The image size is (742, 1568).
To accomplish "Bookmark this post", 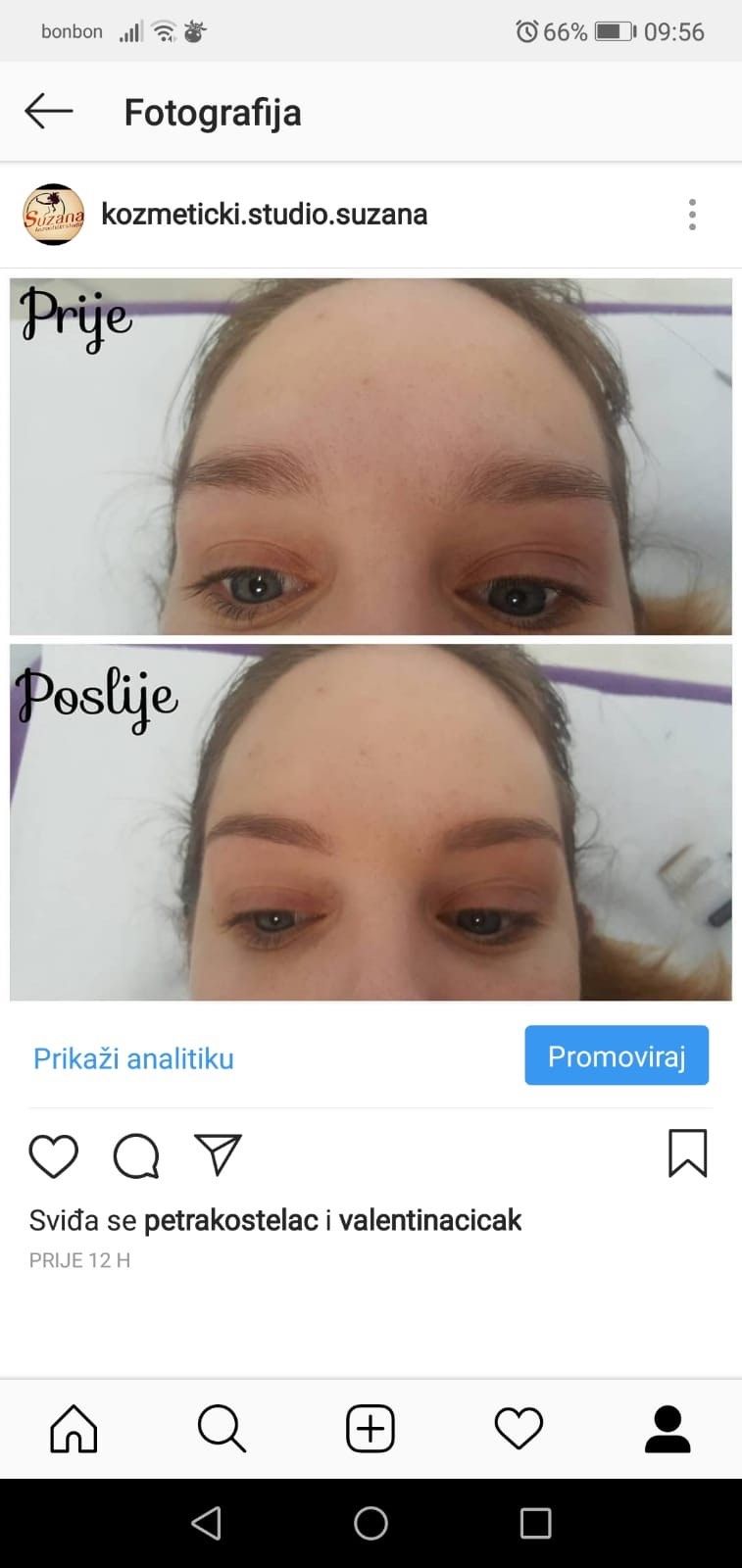I will pyautogui.click(x=687, y=1152).
